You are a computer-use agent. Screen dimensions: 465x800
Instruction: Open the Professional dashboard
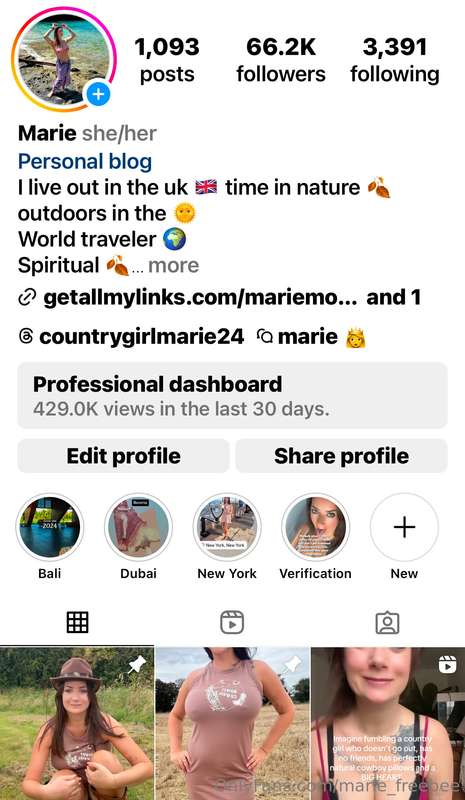[x=232, y=395]
